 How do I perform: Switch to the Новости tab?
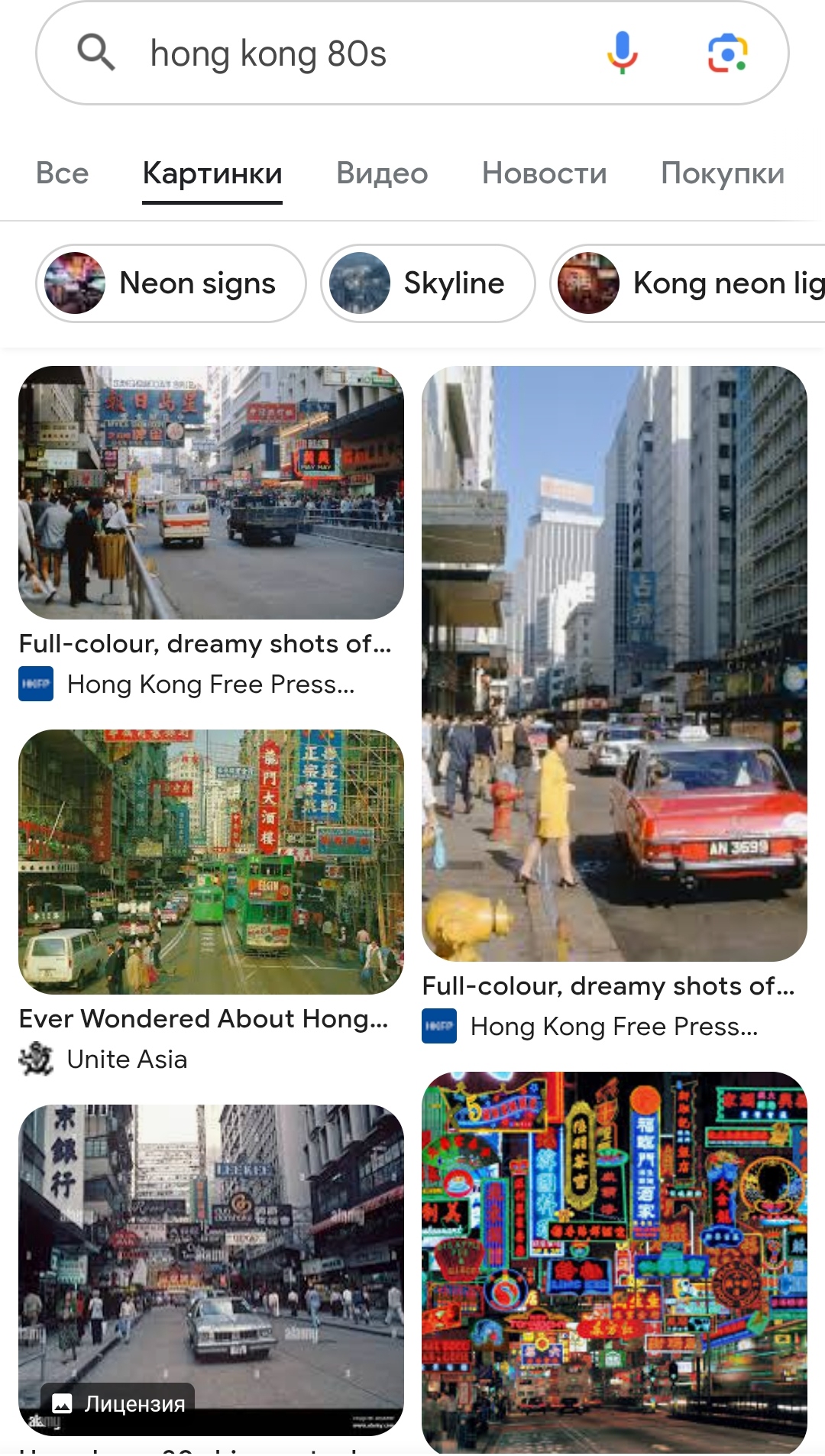tap(544, 173)
